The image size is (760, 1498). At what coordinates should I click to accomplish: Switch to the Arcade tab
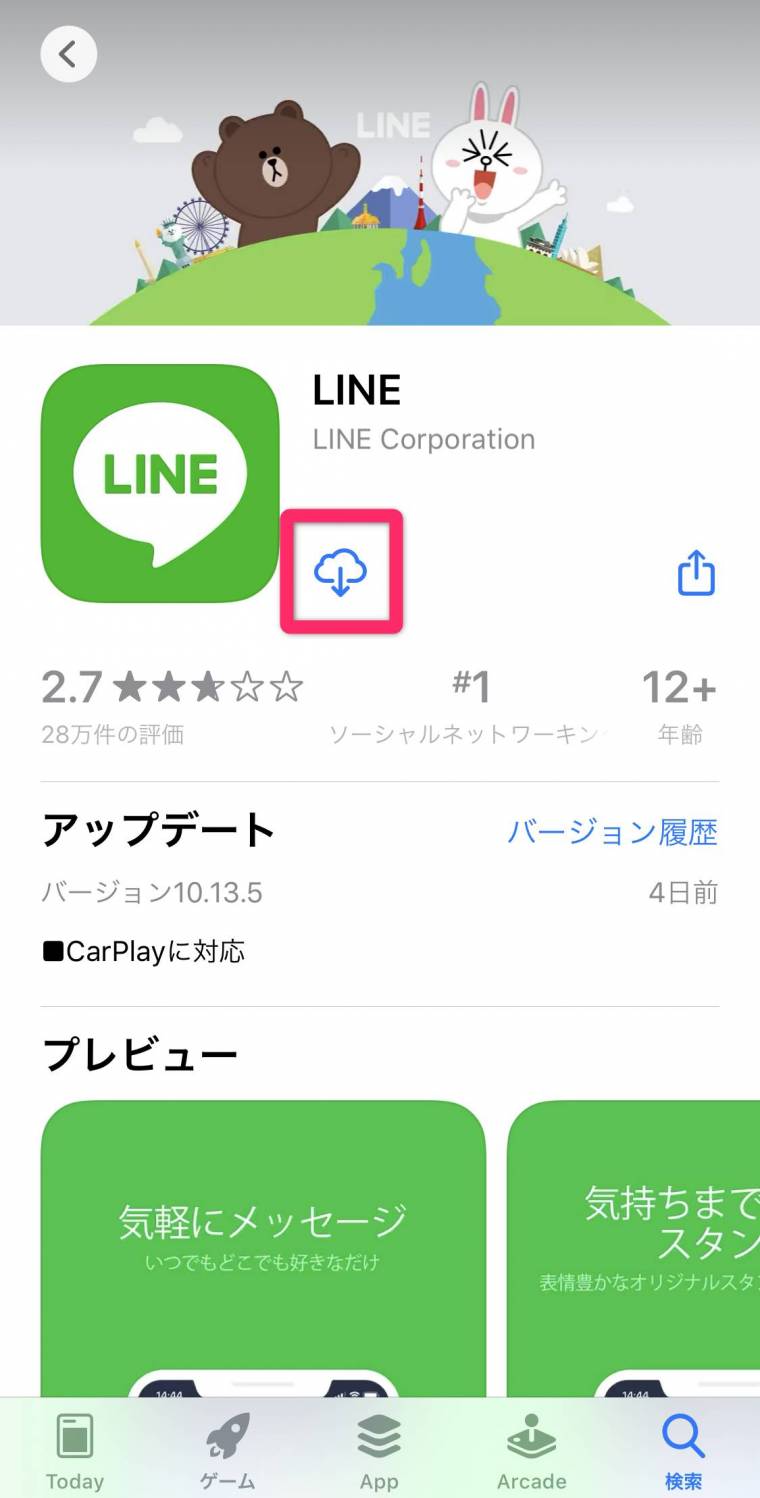tap(531, 1452)
